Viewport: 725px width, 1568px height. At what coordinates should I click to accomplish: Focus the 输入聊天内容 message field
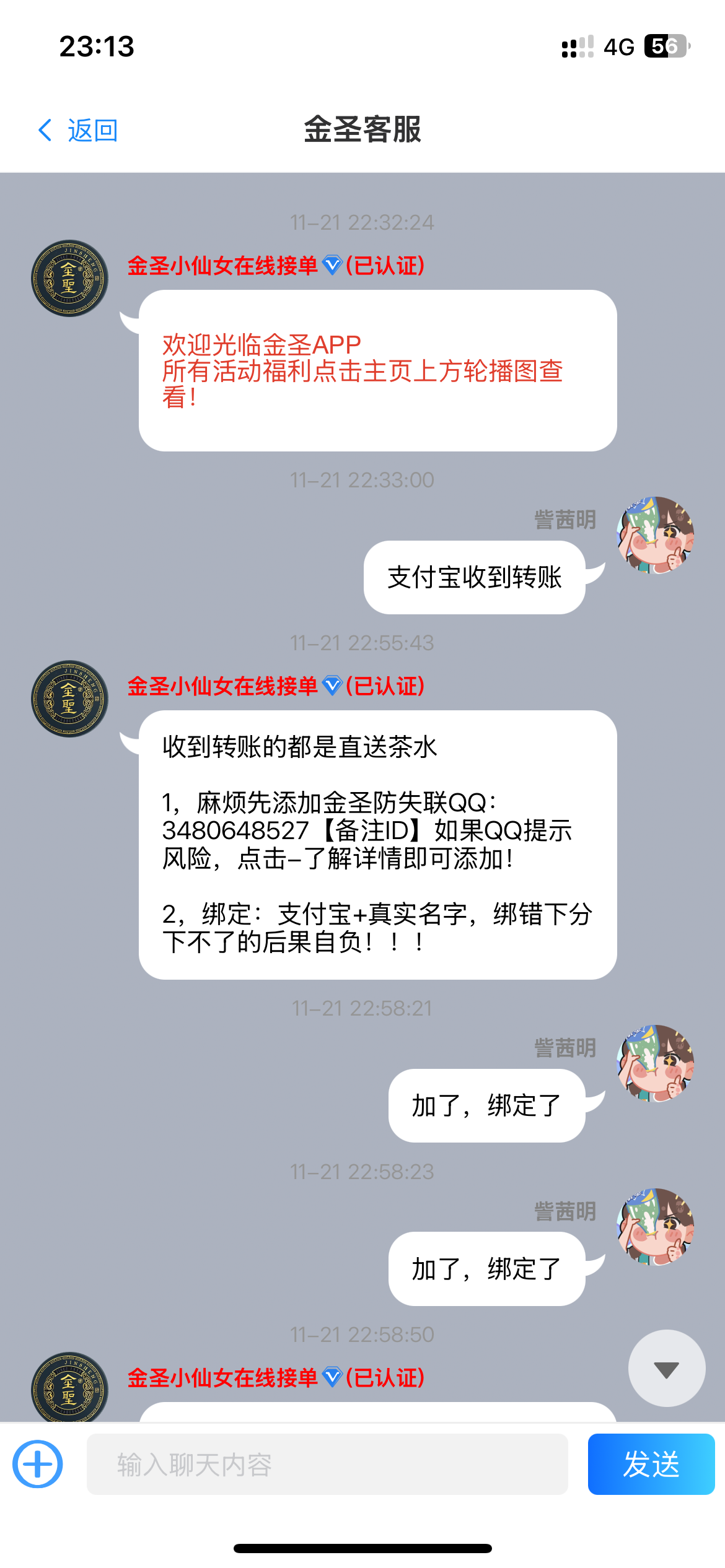(x=327, y=1465)
